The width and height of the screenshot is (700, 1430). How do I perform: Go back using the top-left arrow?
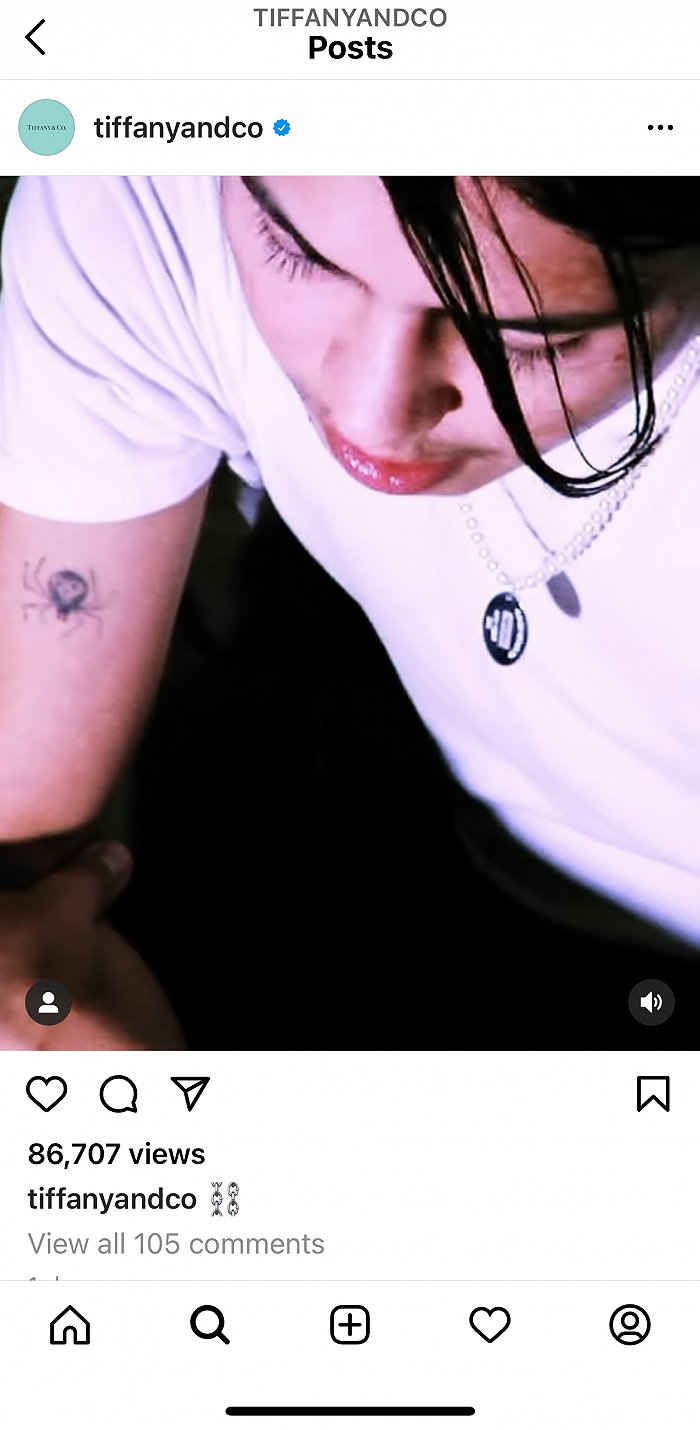pos(36,38)
